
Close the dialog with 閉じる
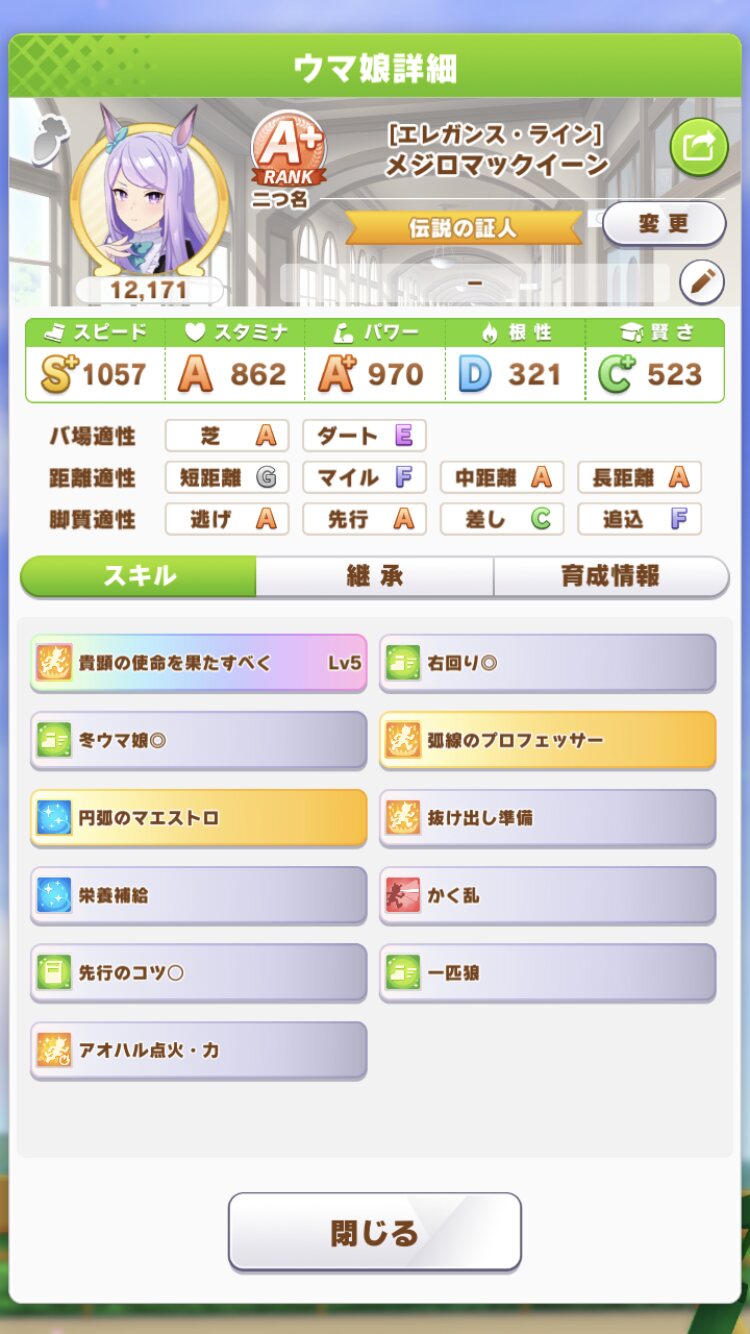374,1232
